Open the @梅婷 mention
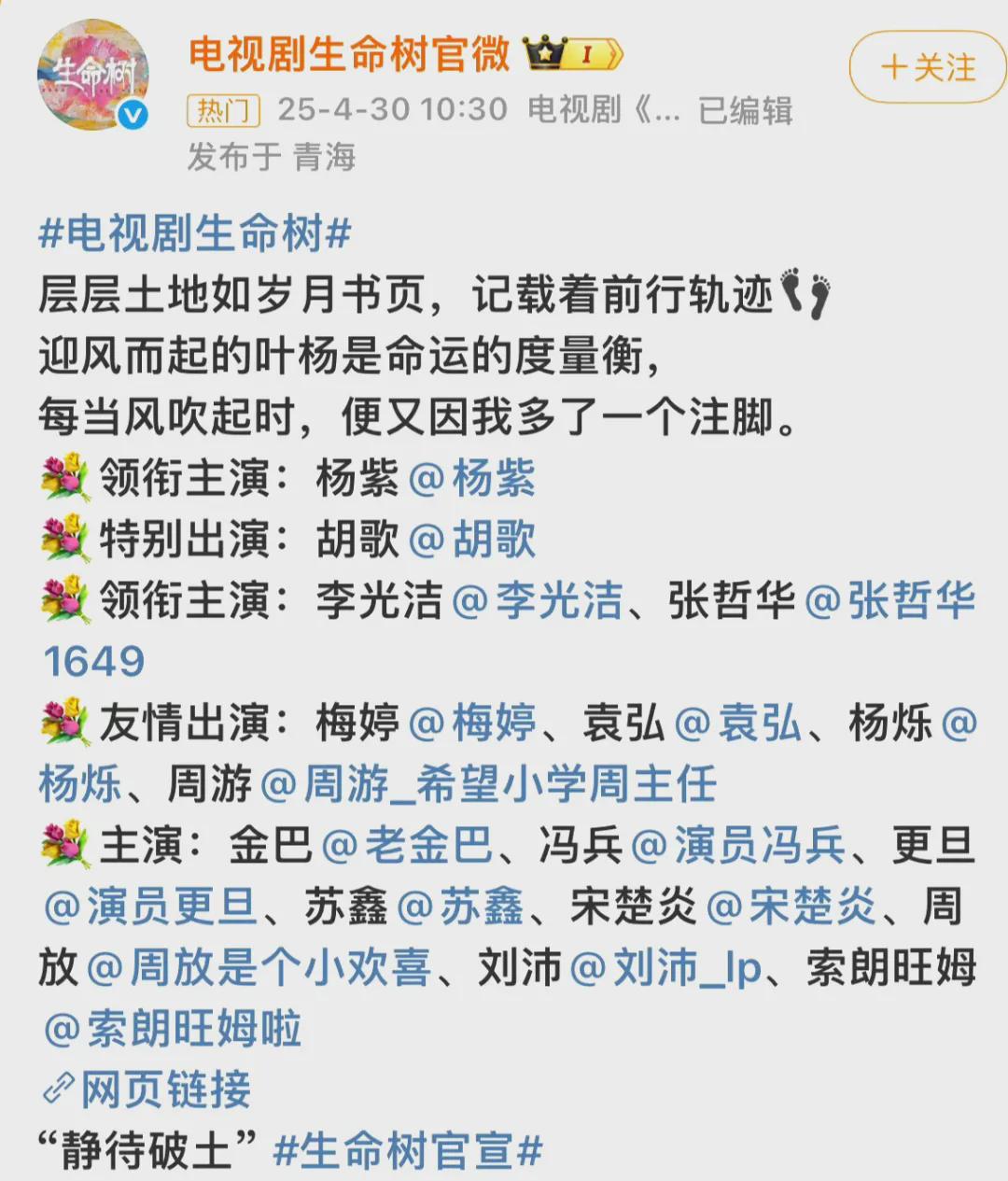 [x=472, y=724]
